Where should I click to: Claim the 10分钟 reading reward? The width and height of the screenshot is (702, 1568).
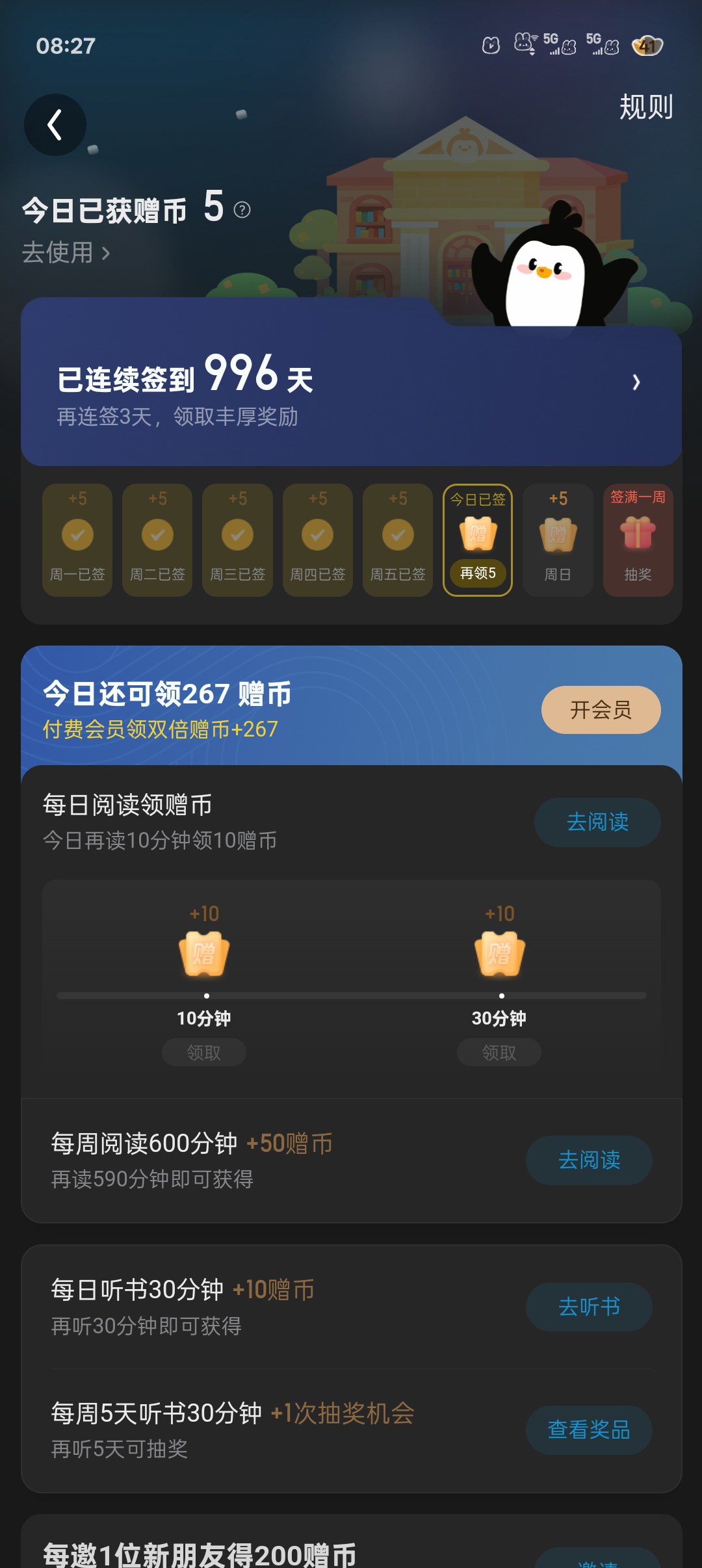click(x=204, y=1052)
